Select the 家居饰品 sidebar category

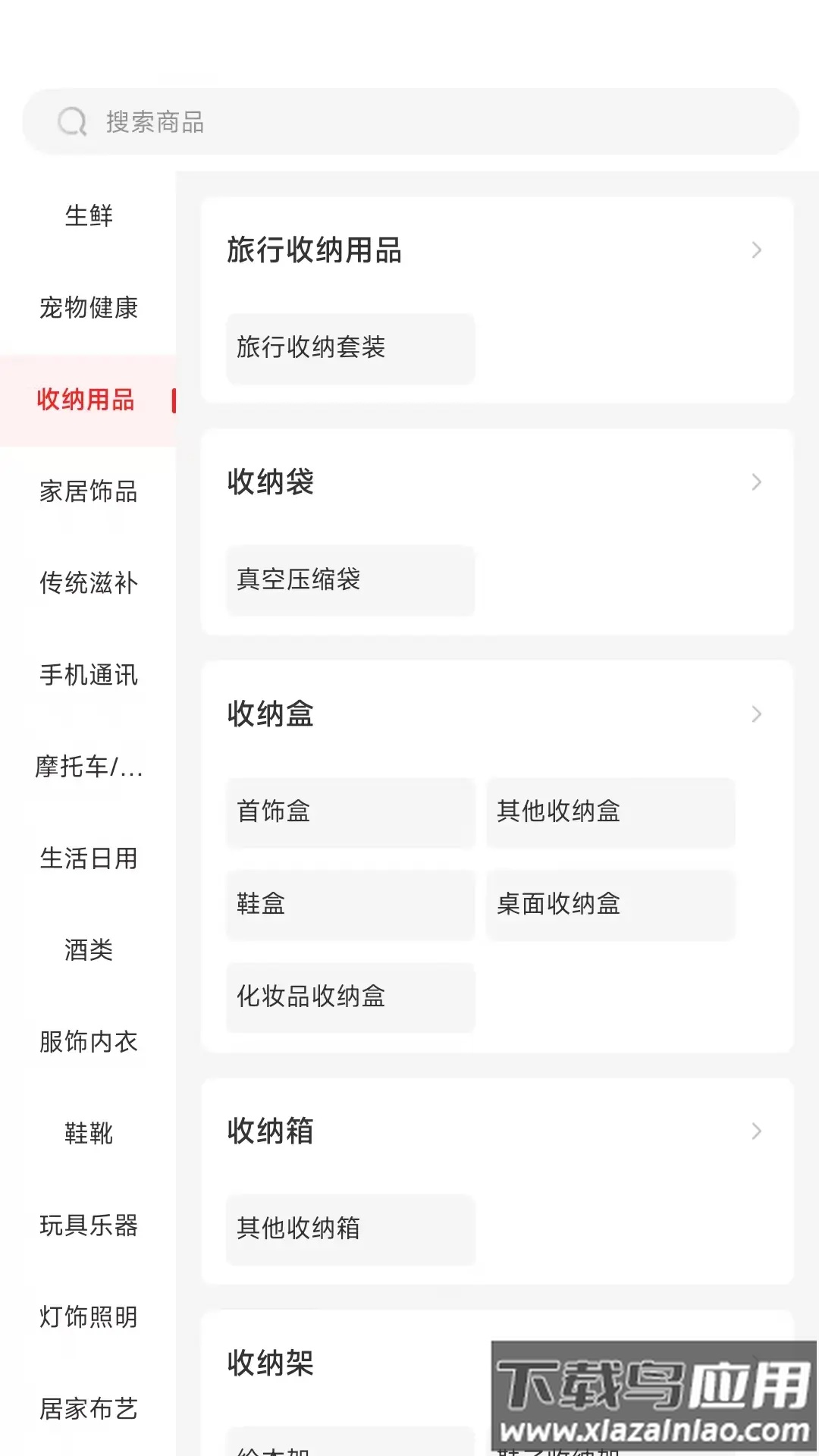pyautogui.click(x=88, y=493)
